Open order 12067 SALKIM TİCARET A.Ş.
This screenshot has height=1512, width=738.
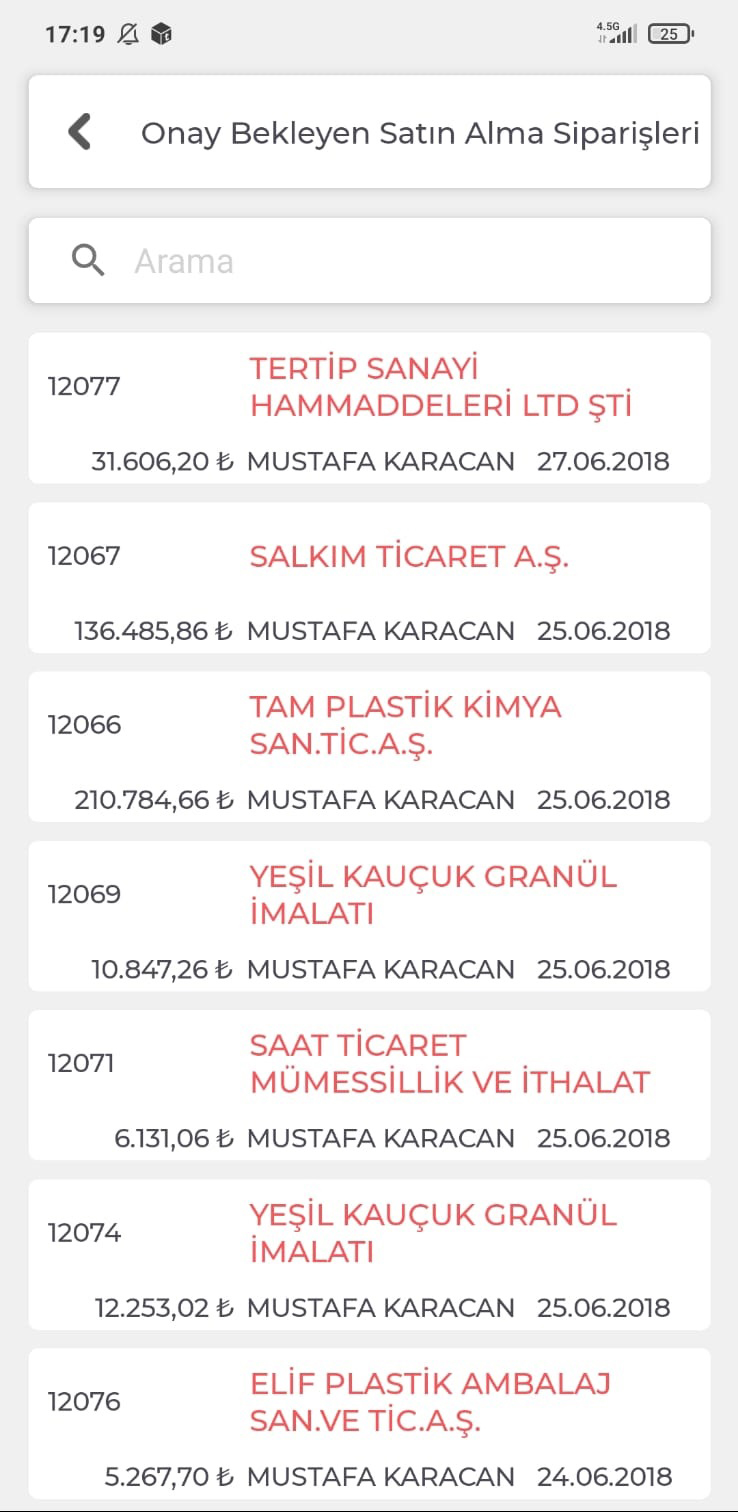point(369,578)
